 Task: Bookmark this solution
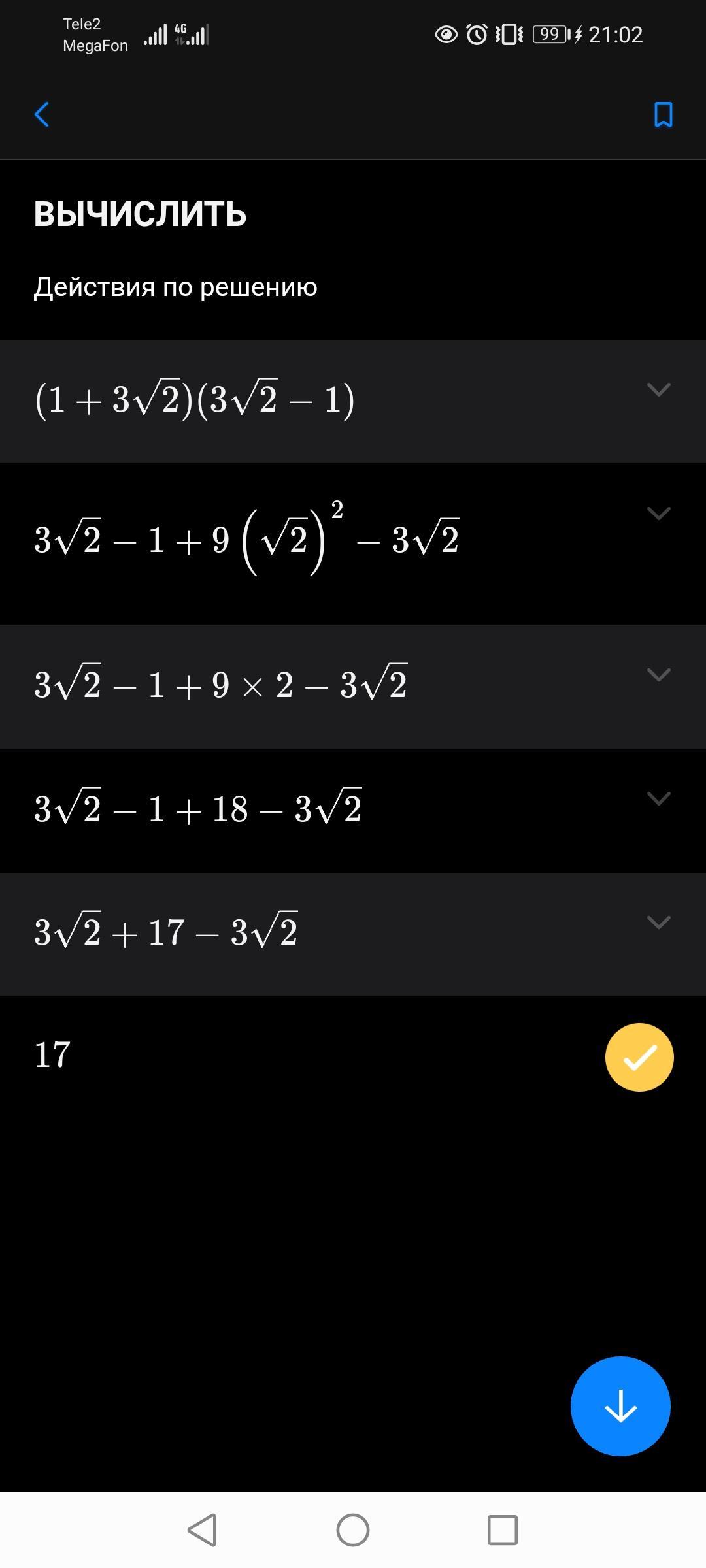point(663,114)
